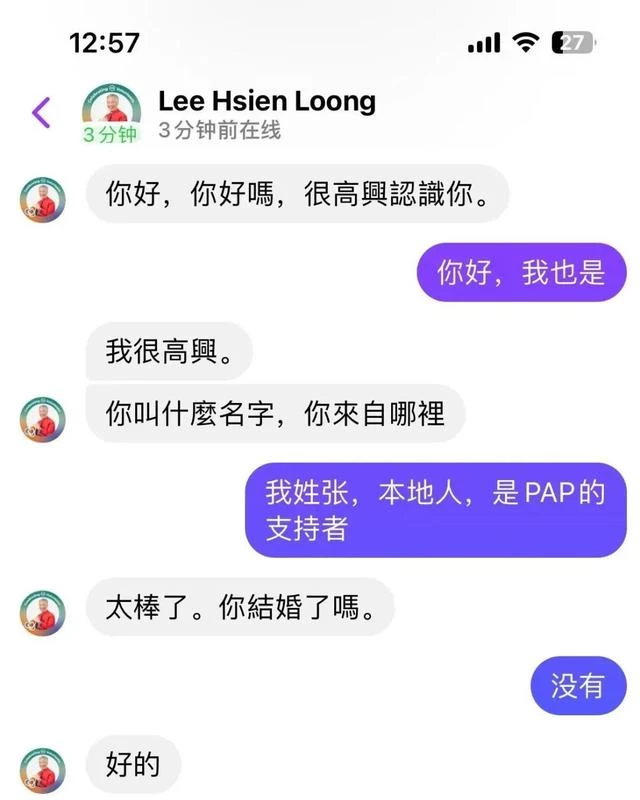
Task: Tap the sender avatar beside the 好的 message
Action: pos(43,770)
